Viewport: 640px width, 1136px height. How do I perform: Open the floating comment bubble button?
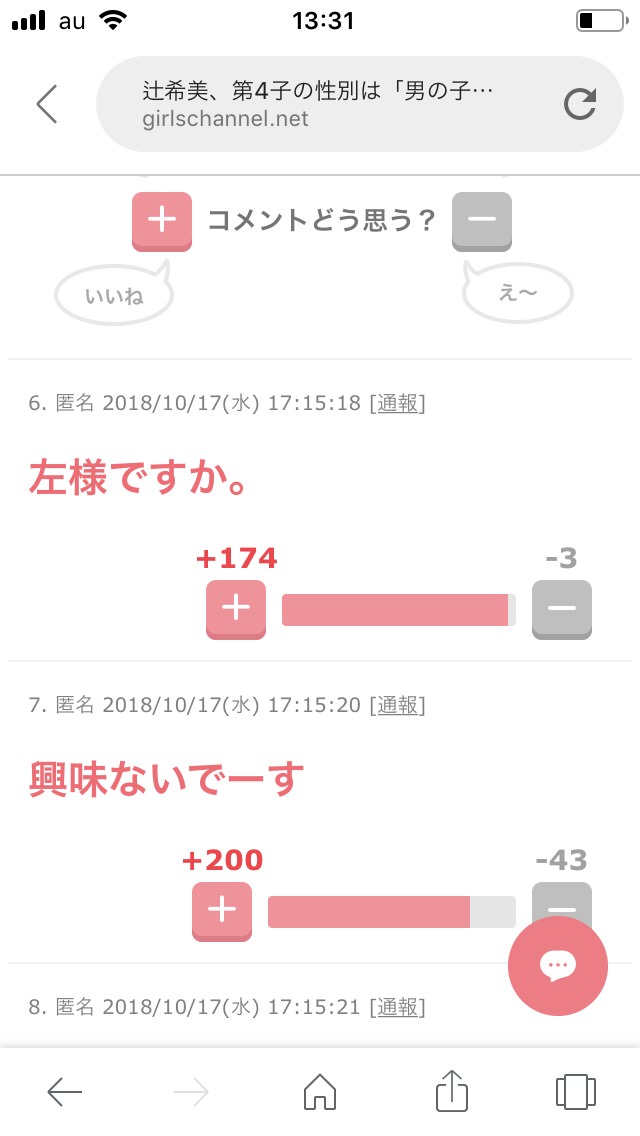[x=558, y=966]
